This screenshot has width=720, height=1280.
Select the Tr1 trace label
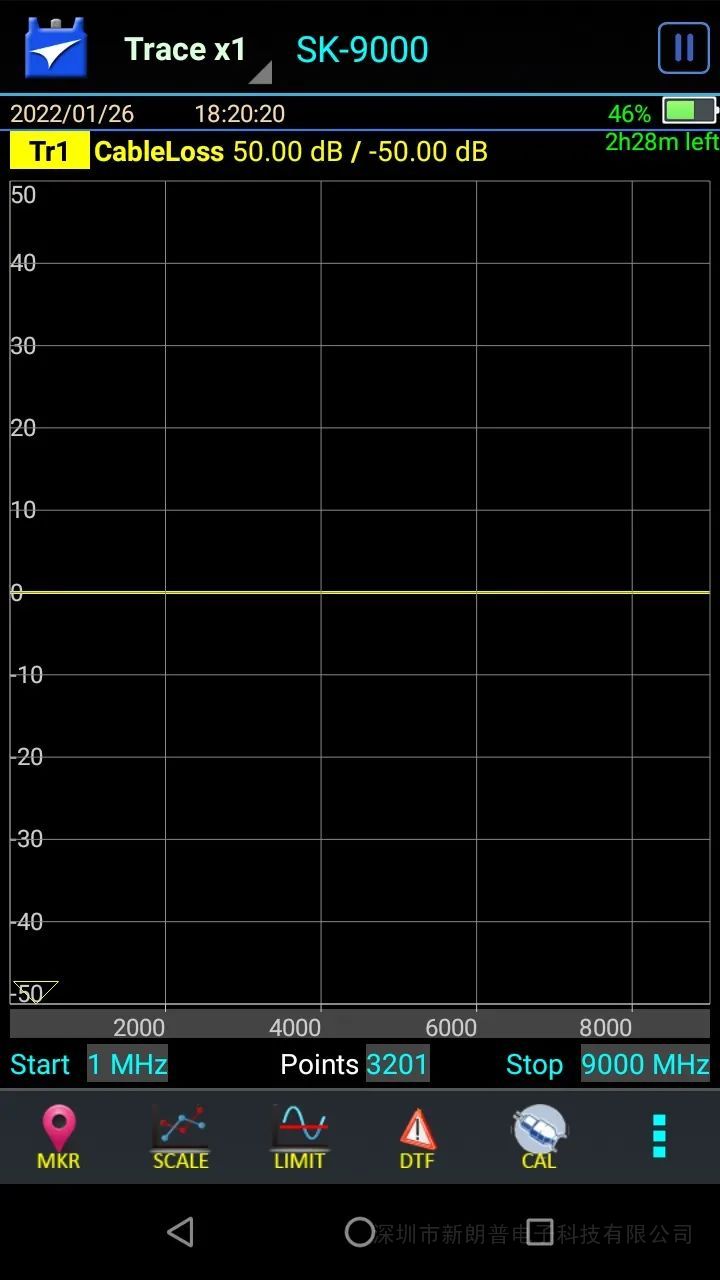(x=49, y=151)
